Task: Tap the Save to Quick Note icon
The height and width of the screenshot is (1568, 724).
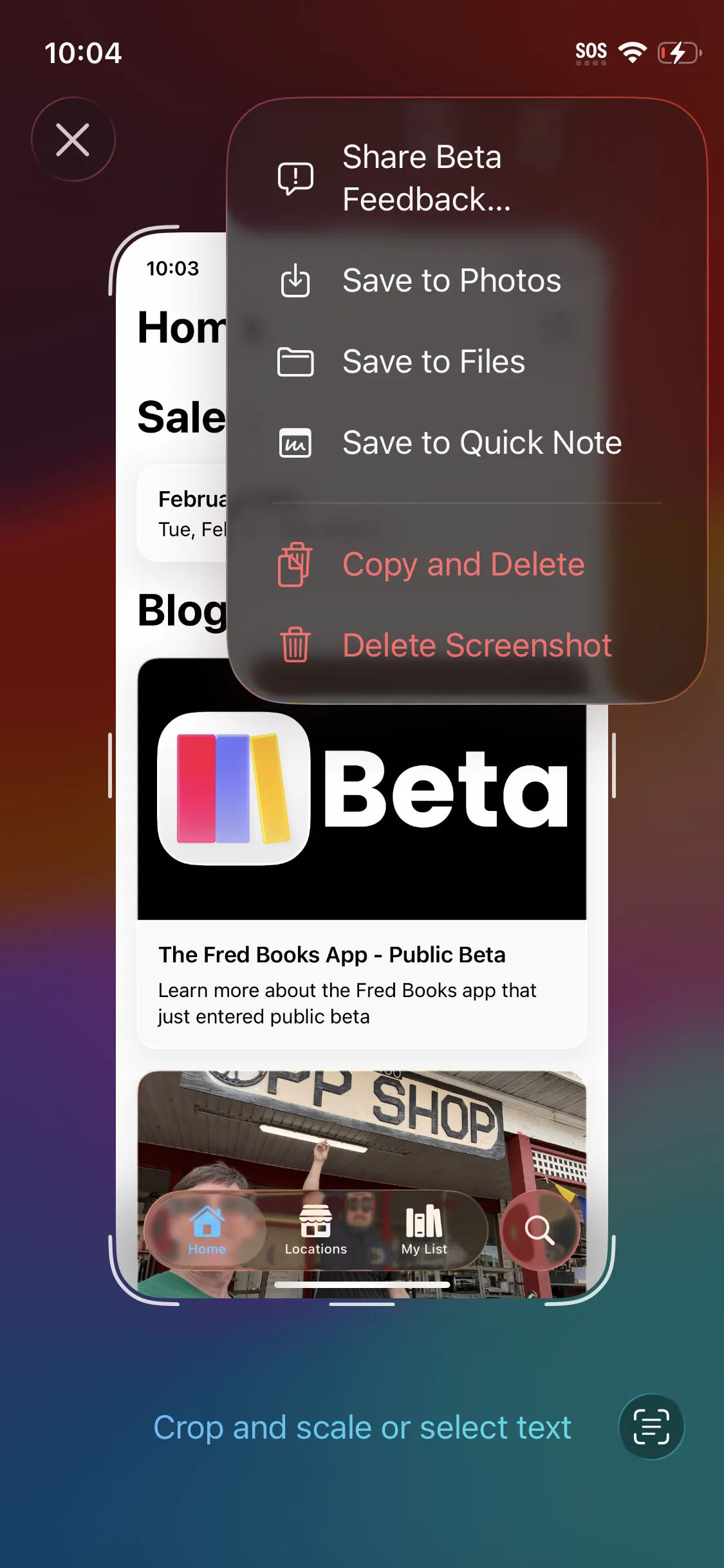Action: (x=295, y=443)
